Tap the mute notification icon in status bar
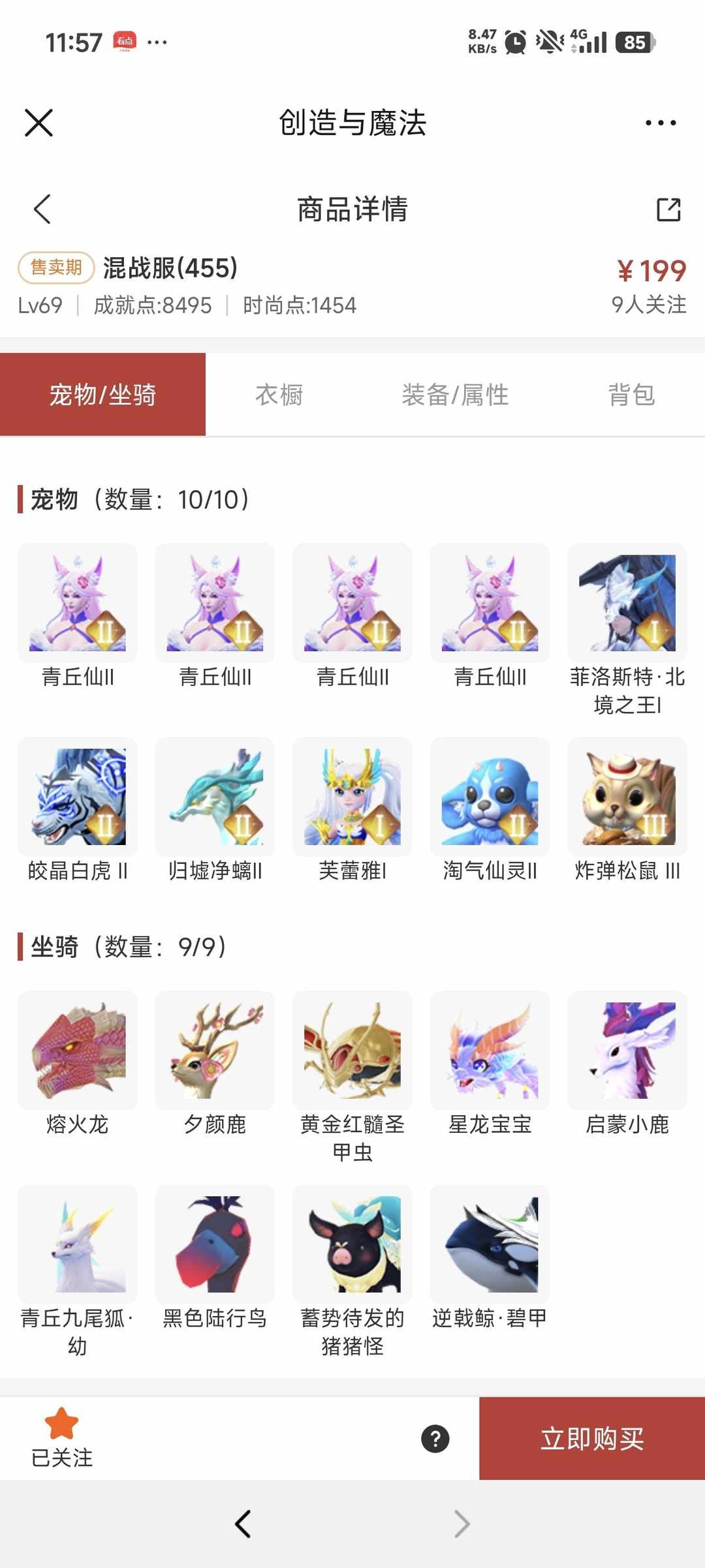This screenshot has width=705, height=1568. click(550, 41)
